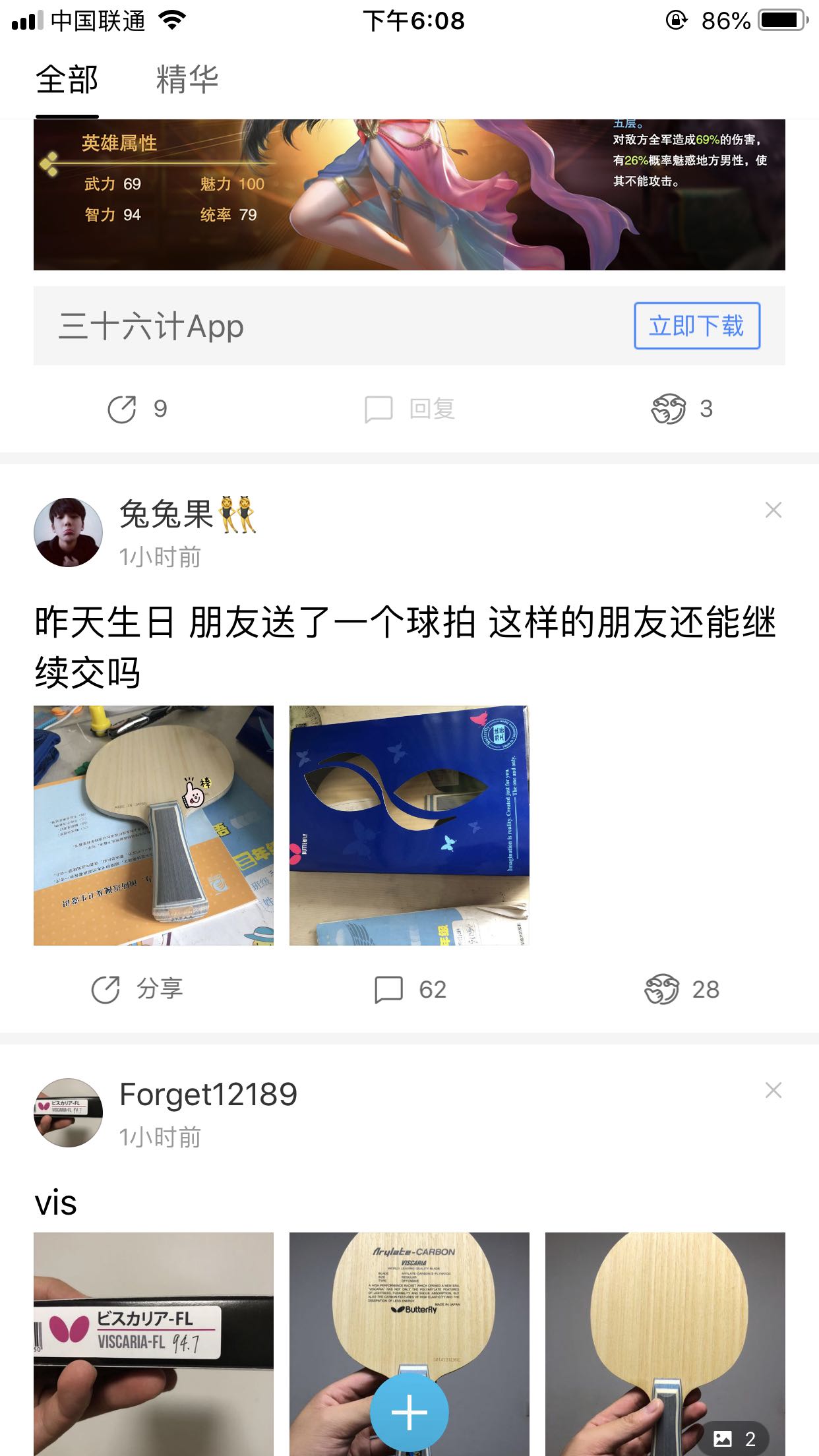Reply to the 三十六计 post via 回复
Image resolution: width=819 pixels, height=1456 pixels.
coord(410,409)
